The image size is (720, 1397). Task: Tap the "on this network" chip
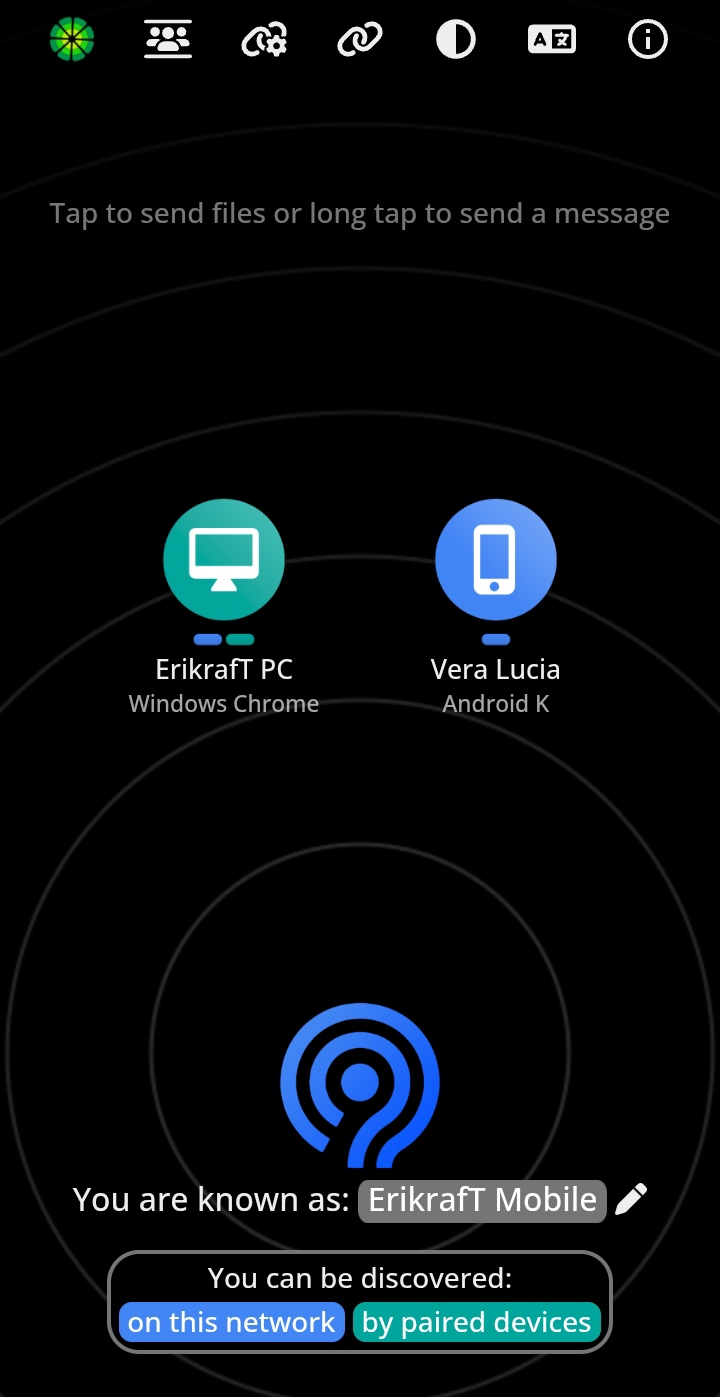pos(231,1322)
